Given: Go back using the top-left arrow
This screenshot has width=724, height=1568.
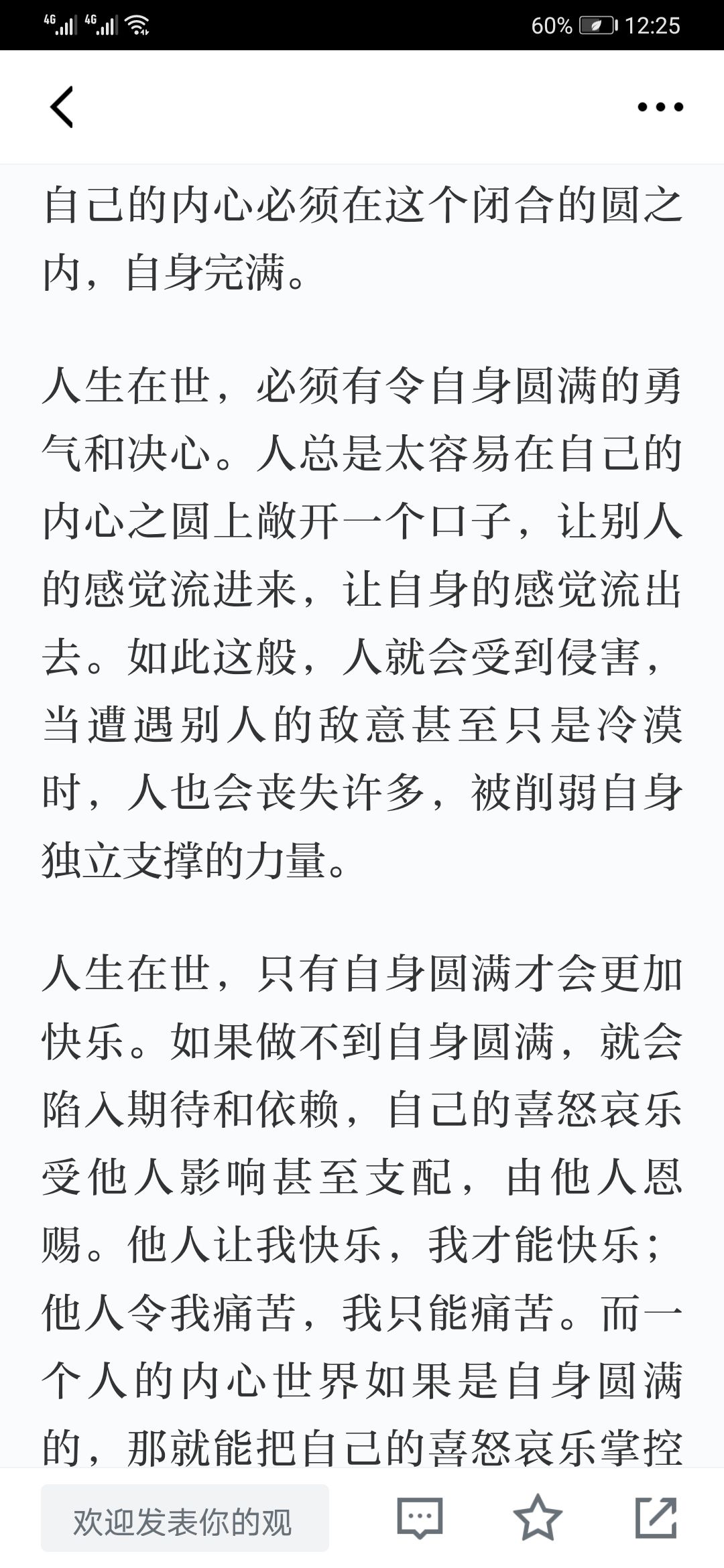Looking at the screenshot, I should (x=62, y=107).
